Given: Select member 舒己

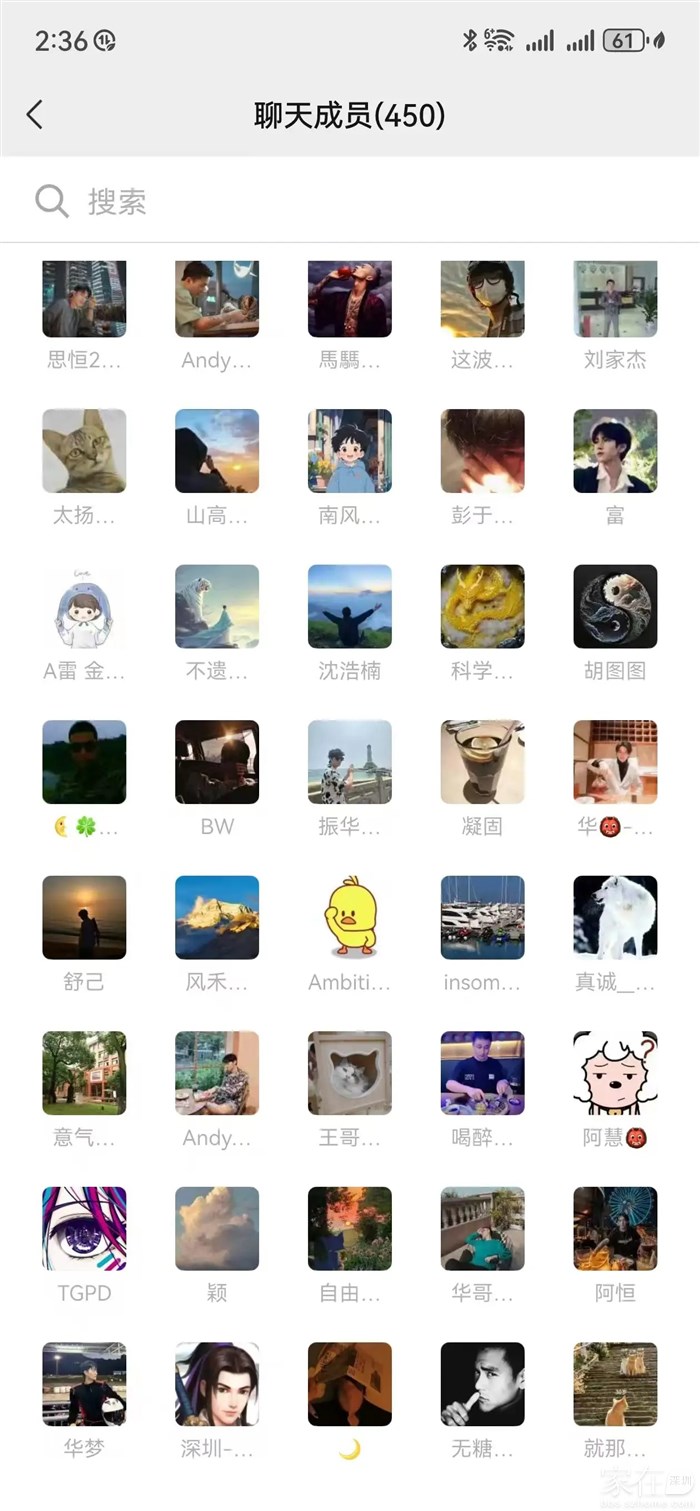Looking at the screenshot, I should 84,918.
